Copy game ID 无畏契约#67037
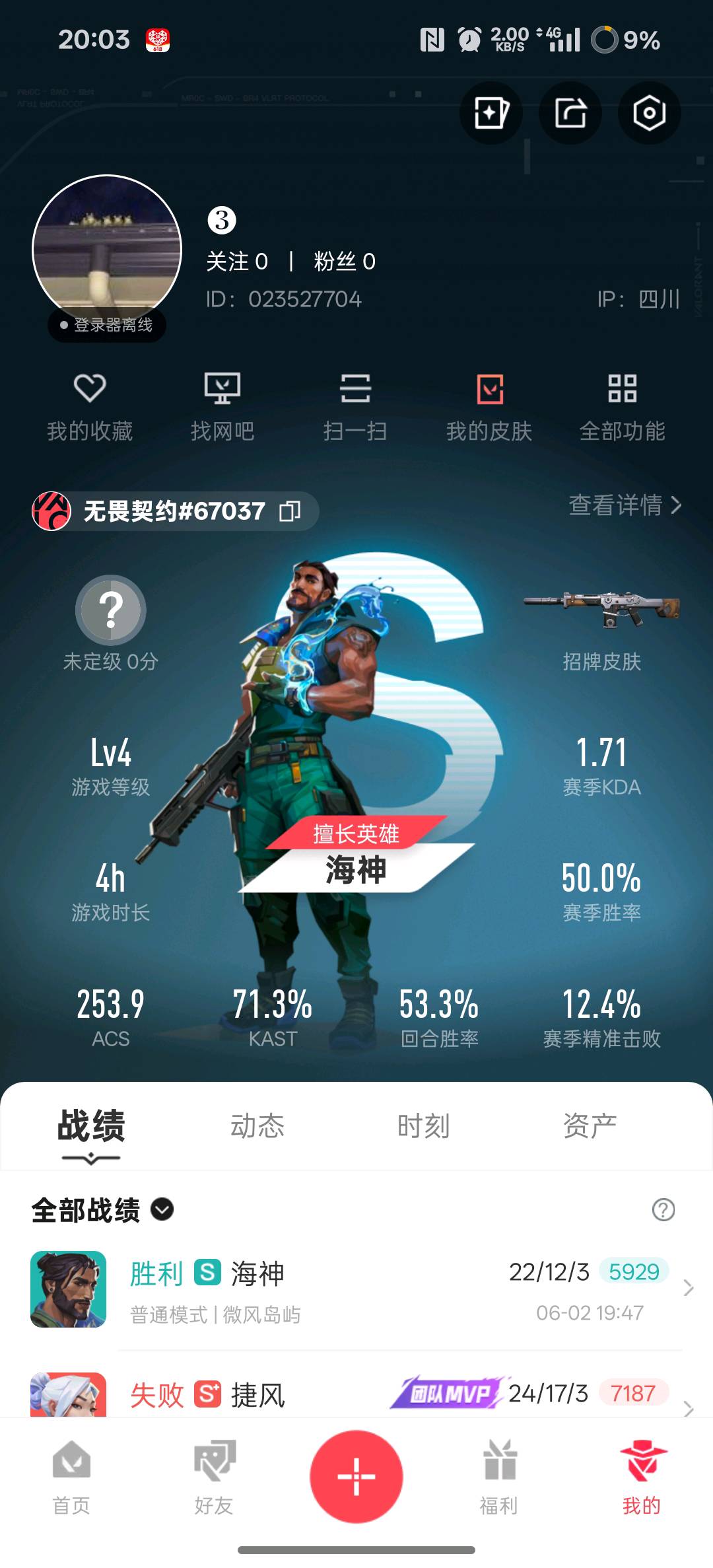 point(290,511)
